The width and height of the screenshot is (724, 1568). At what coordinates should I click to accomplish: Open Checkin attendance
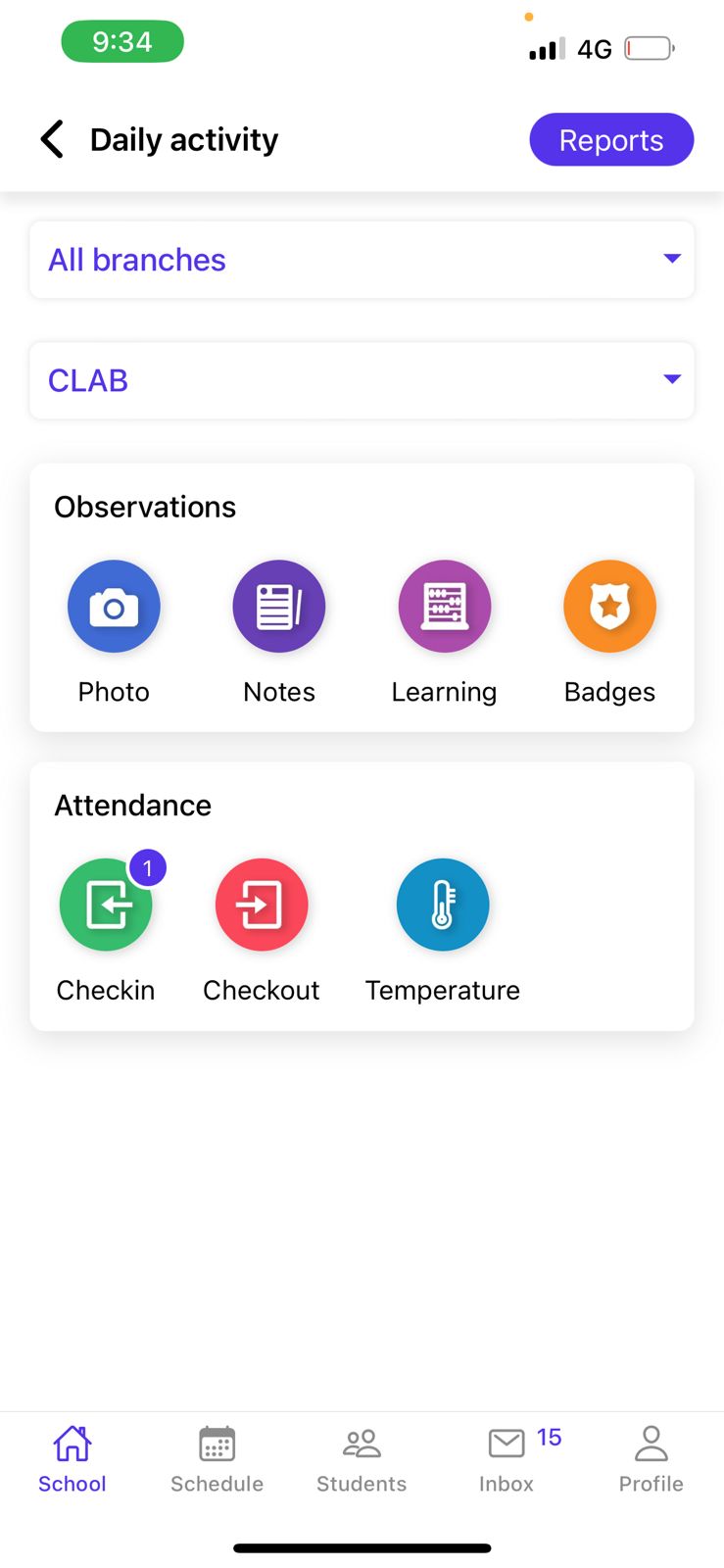click(x=106, y=905)
